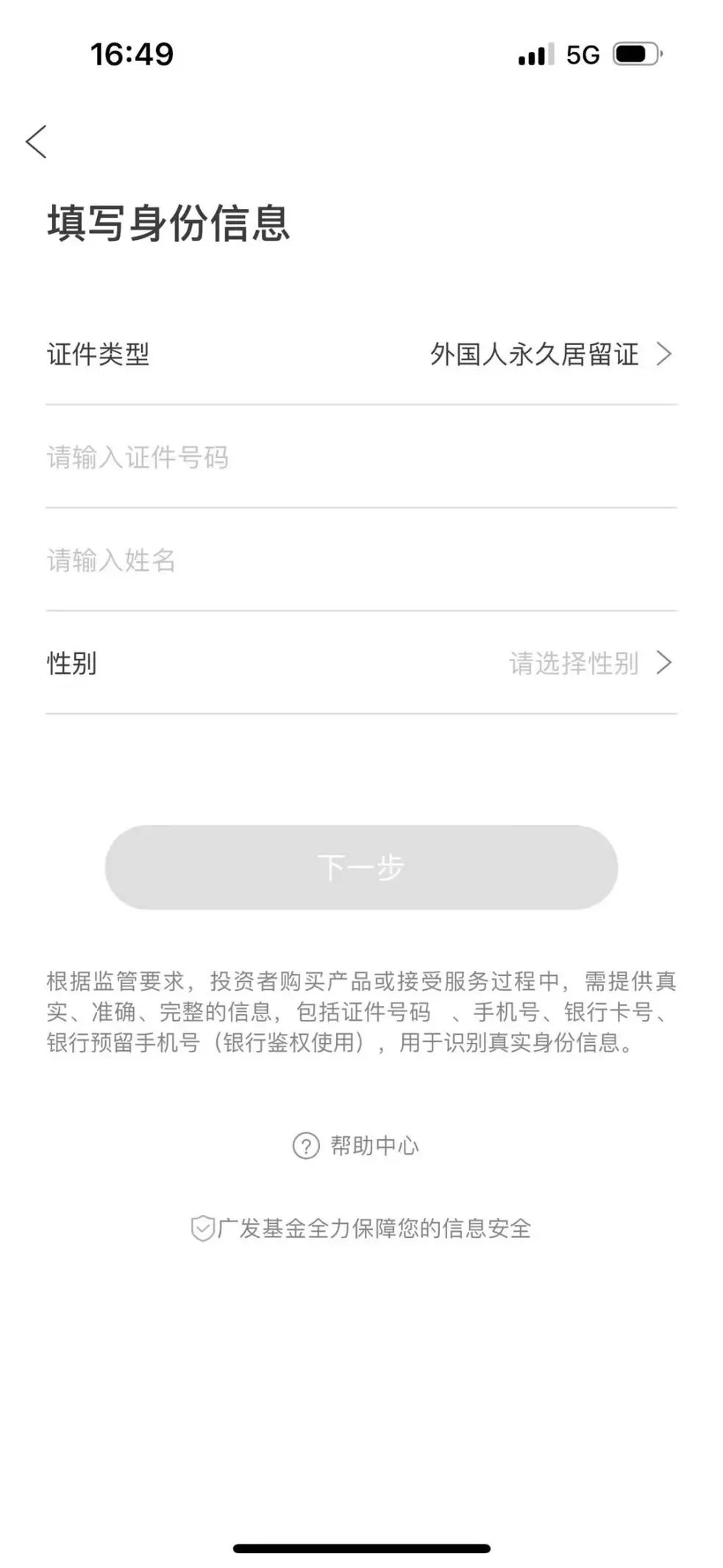Tap the 下一步 button

361,867
